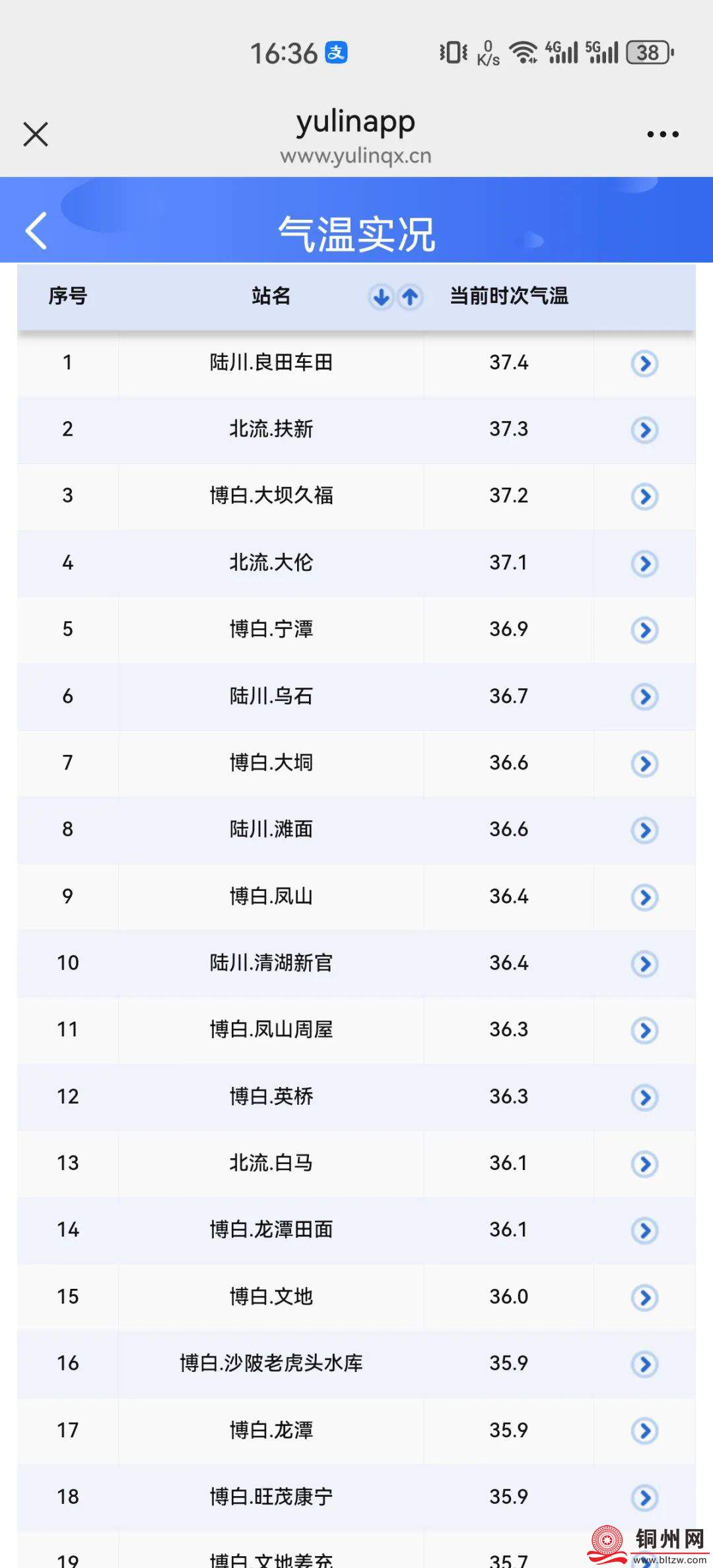Show details for 博白.旺茂康宁
Viewport: 713px width, 1568px height.
pos(644,1497)
